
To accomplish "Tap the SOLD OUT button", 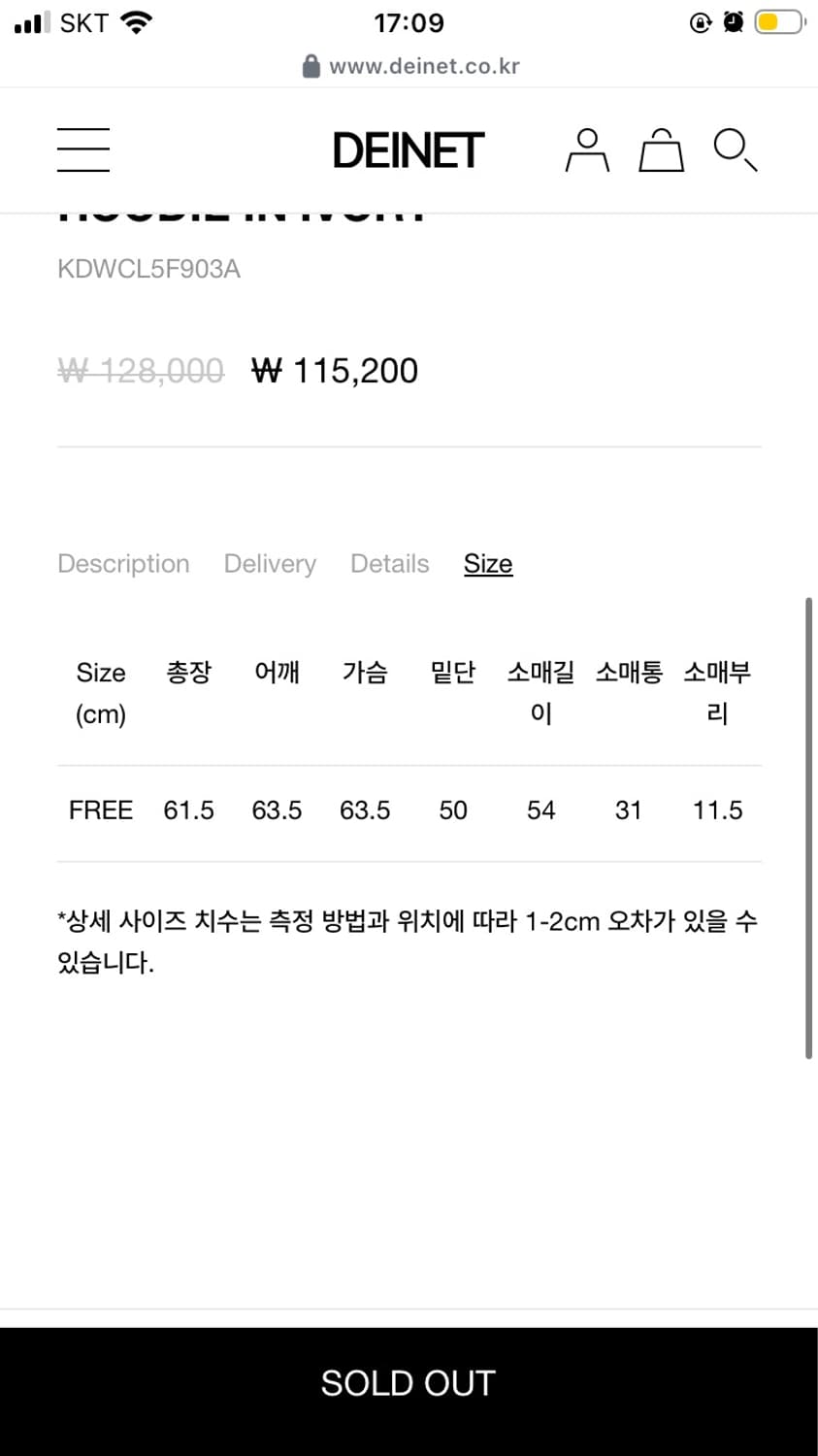I will coord(409,1382).
